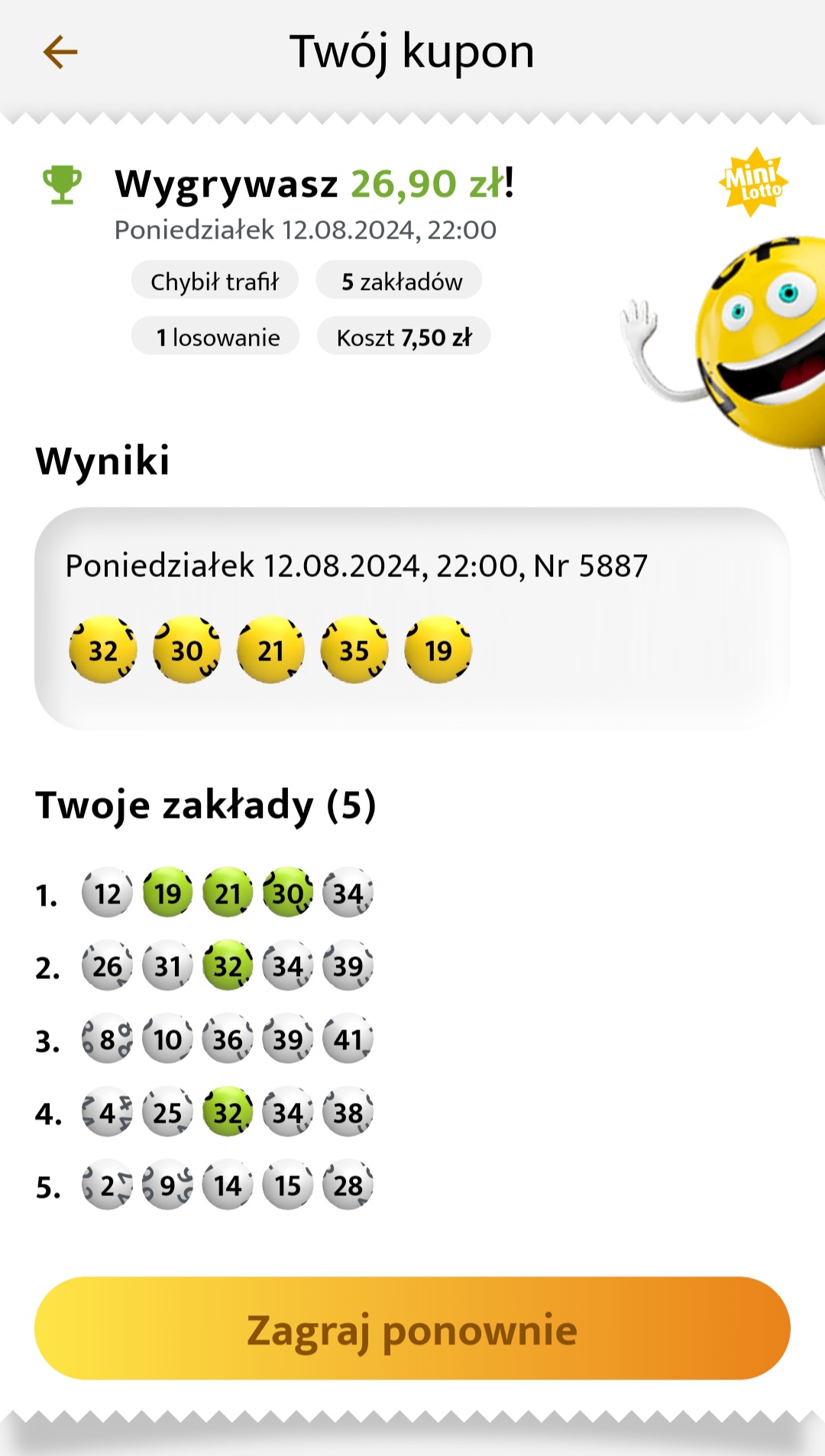Image resolution: width=825 pixels, height=1456 pixels.
Task: Tap the Zagraj ponownie button
Action: pos(412,1328)
